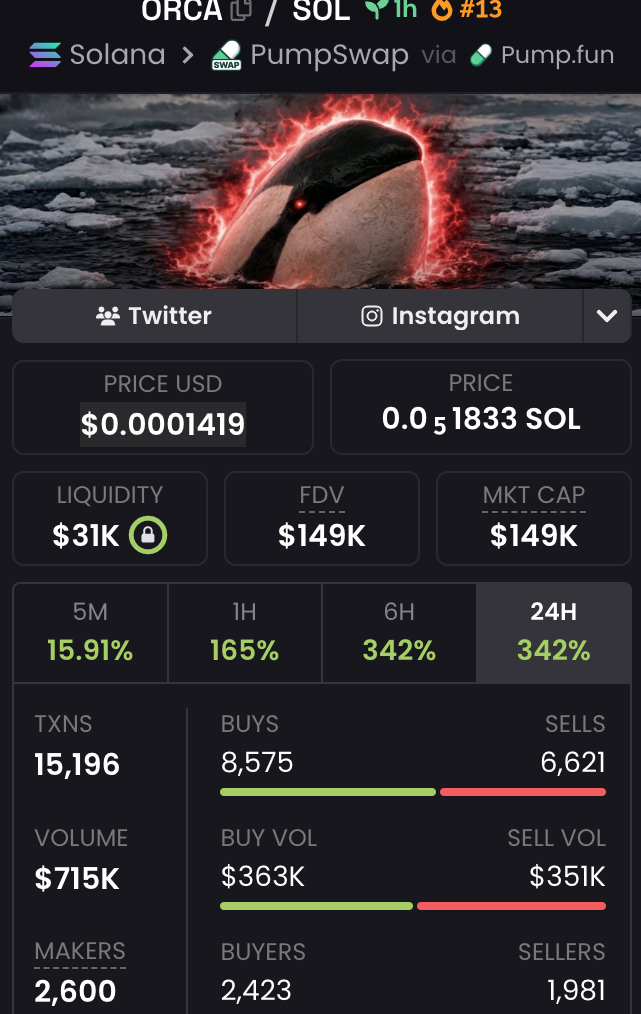Viewport: 641px width, 1014px height.
Task: Expand more social links chevron
Action: [606, 316]
